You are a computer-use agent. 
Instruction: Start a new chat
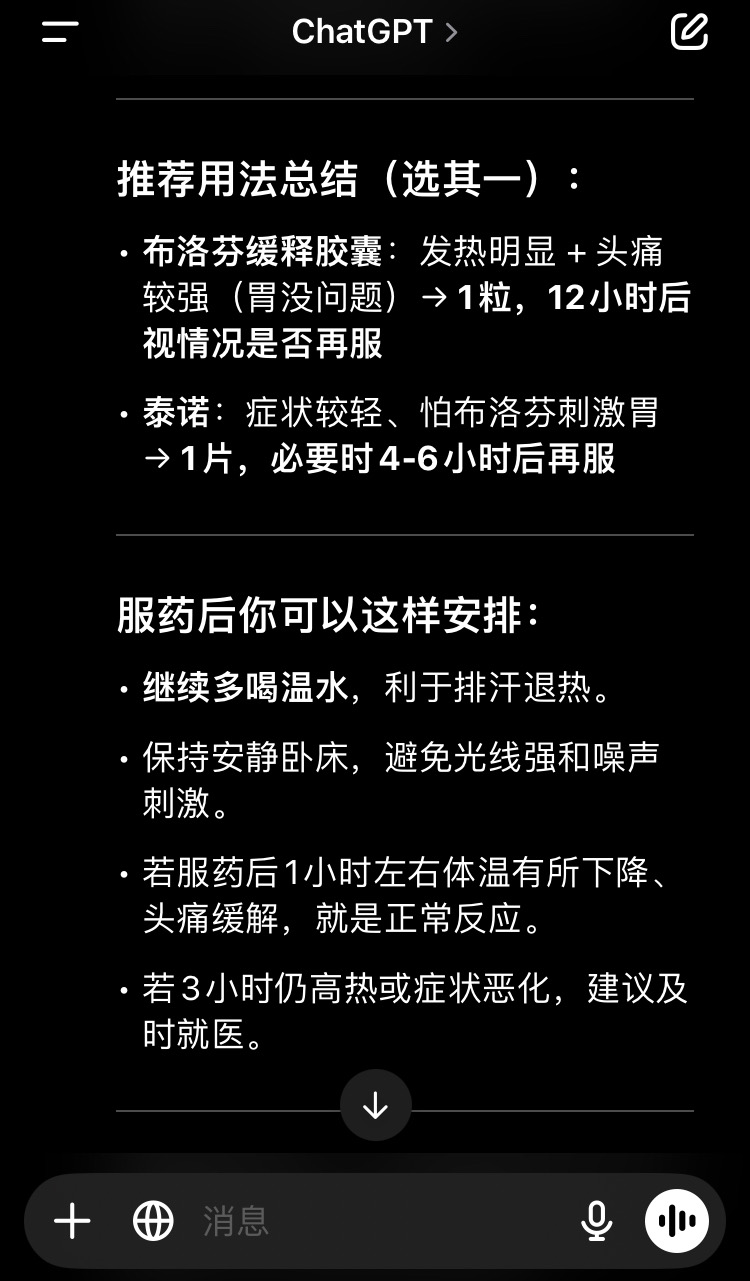tap(689, 31)
